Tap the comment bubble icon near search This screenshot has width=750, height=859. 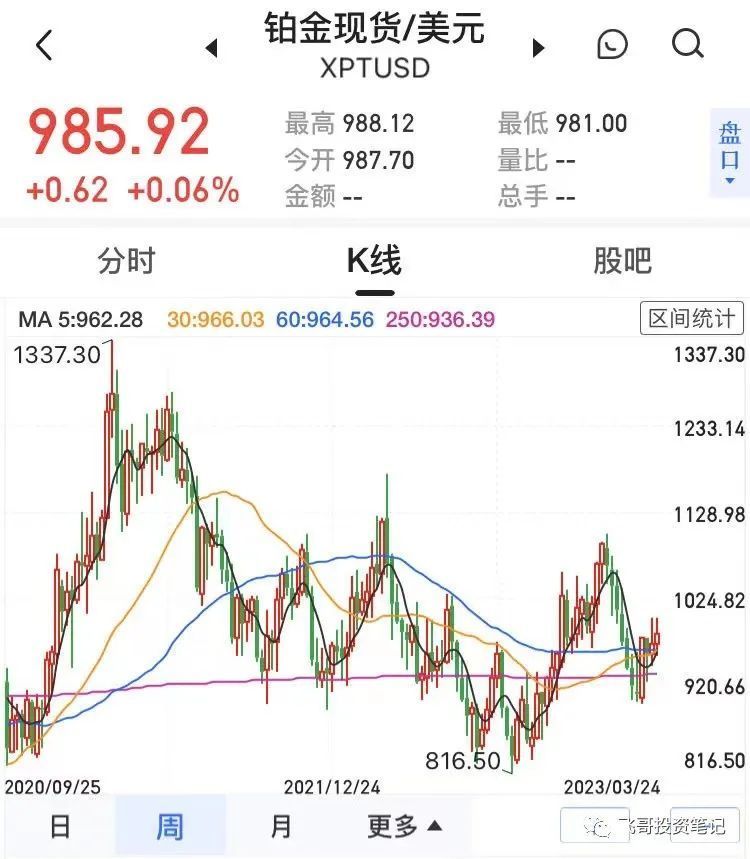coord(613,44)
